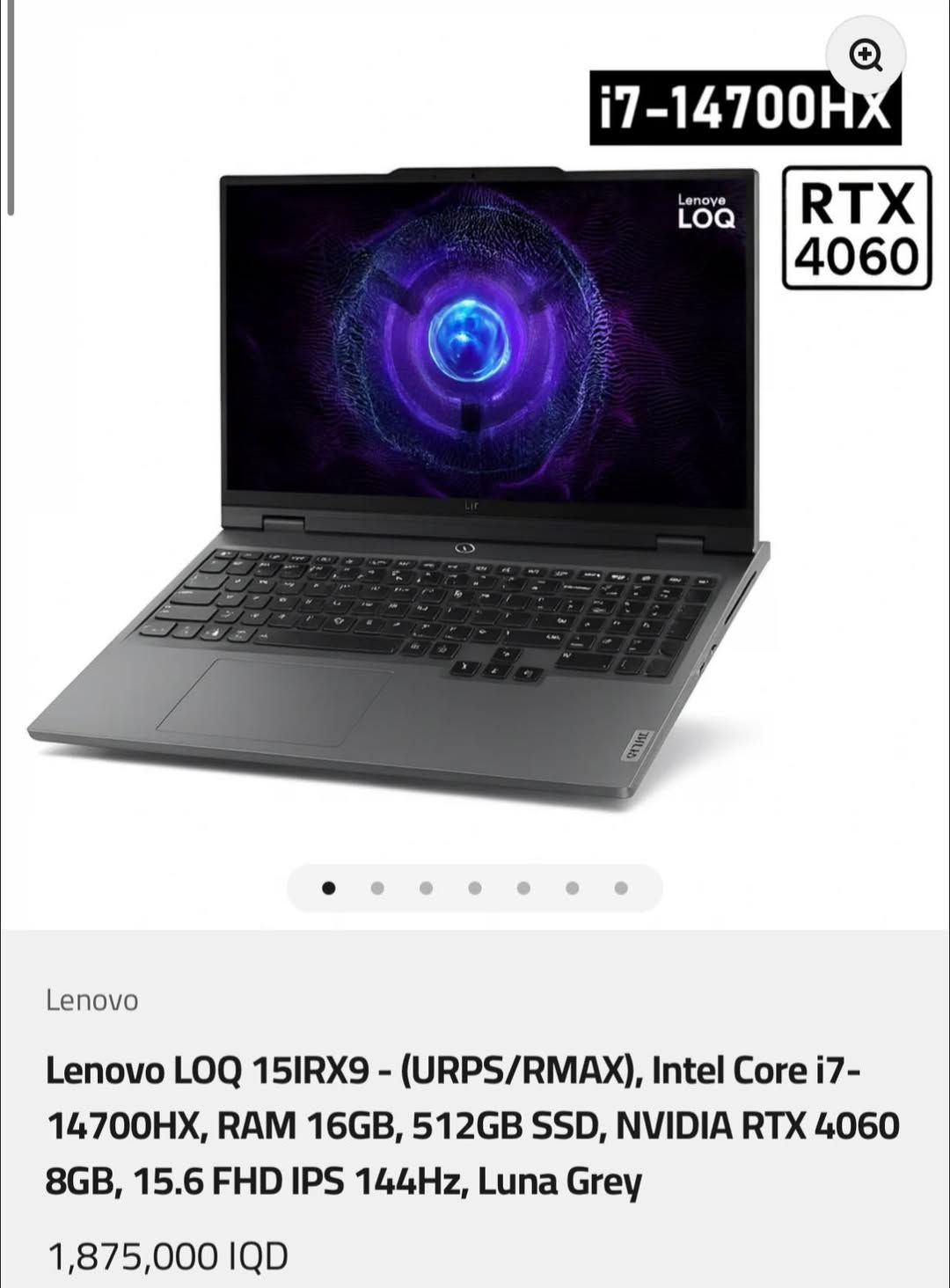The height and width of the screenshot is (1288, 950).
Task: Jump to the second image carousel dot
Action: (x=377, y=888)
